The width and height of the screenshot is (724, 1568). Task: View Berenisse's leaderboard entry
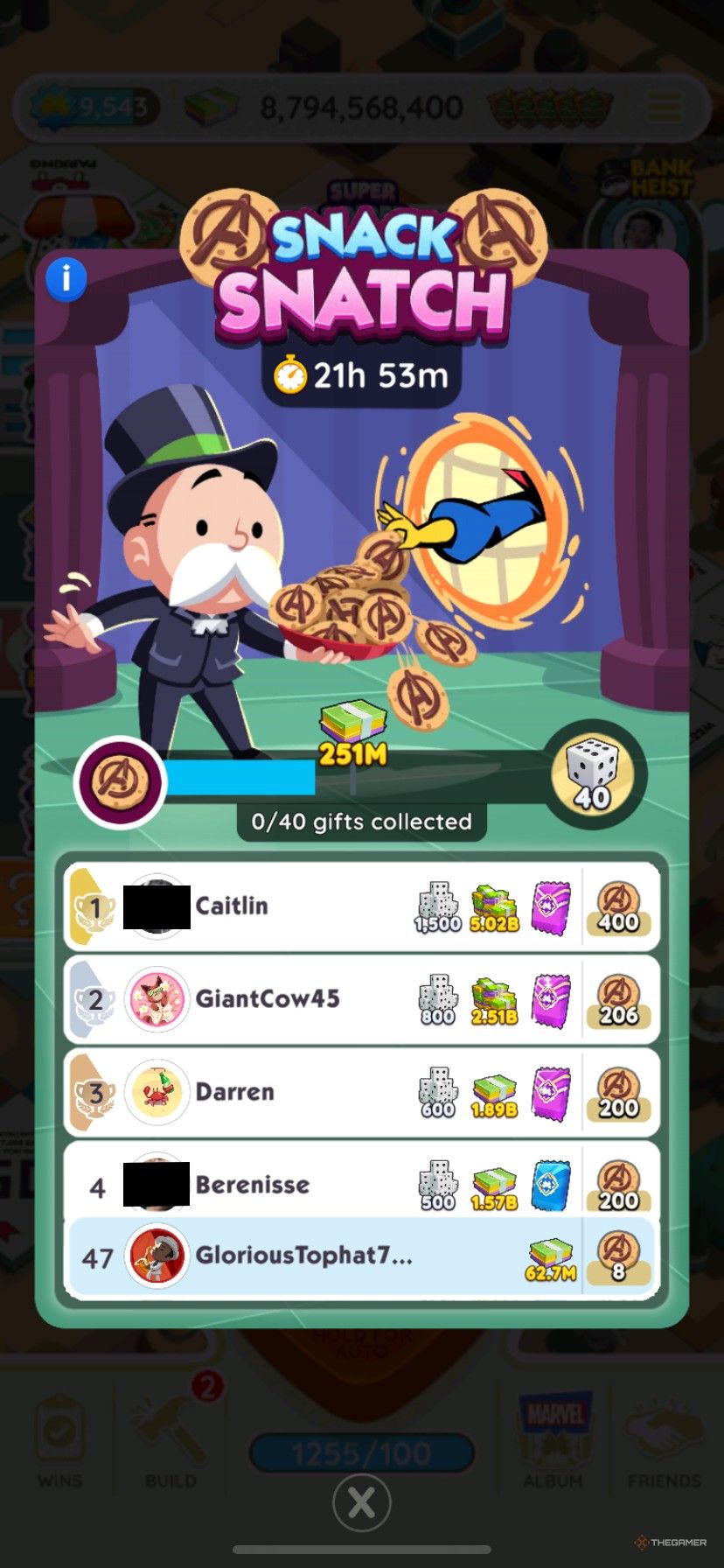[361, 1183]
